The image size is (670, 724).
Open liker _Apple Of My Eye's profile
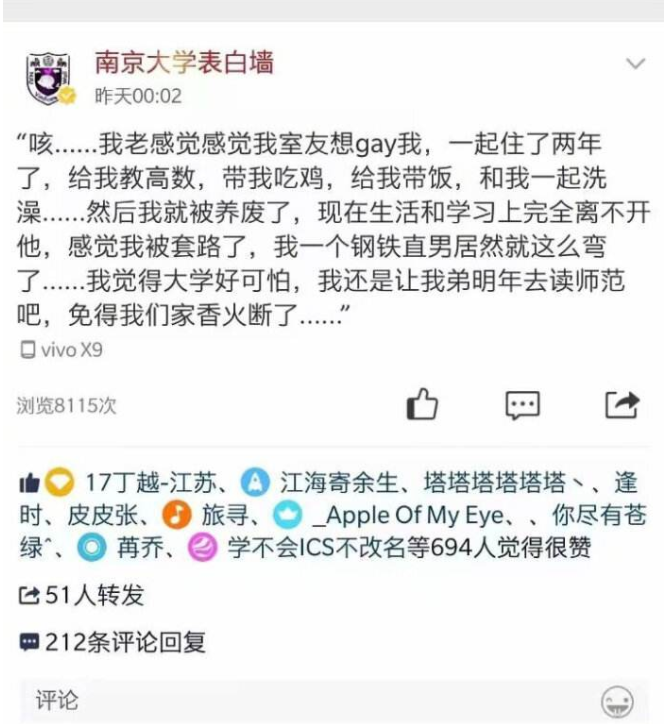(399, 516)
